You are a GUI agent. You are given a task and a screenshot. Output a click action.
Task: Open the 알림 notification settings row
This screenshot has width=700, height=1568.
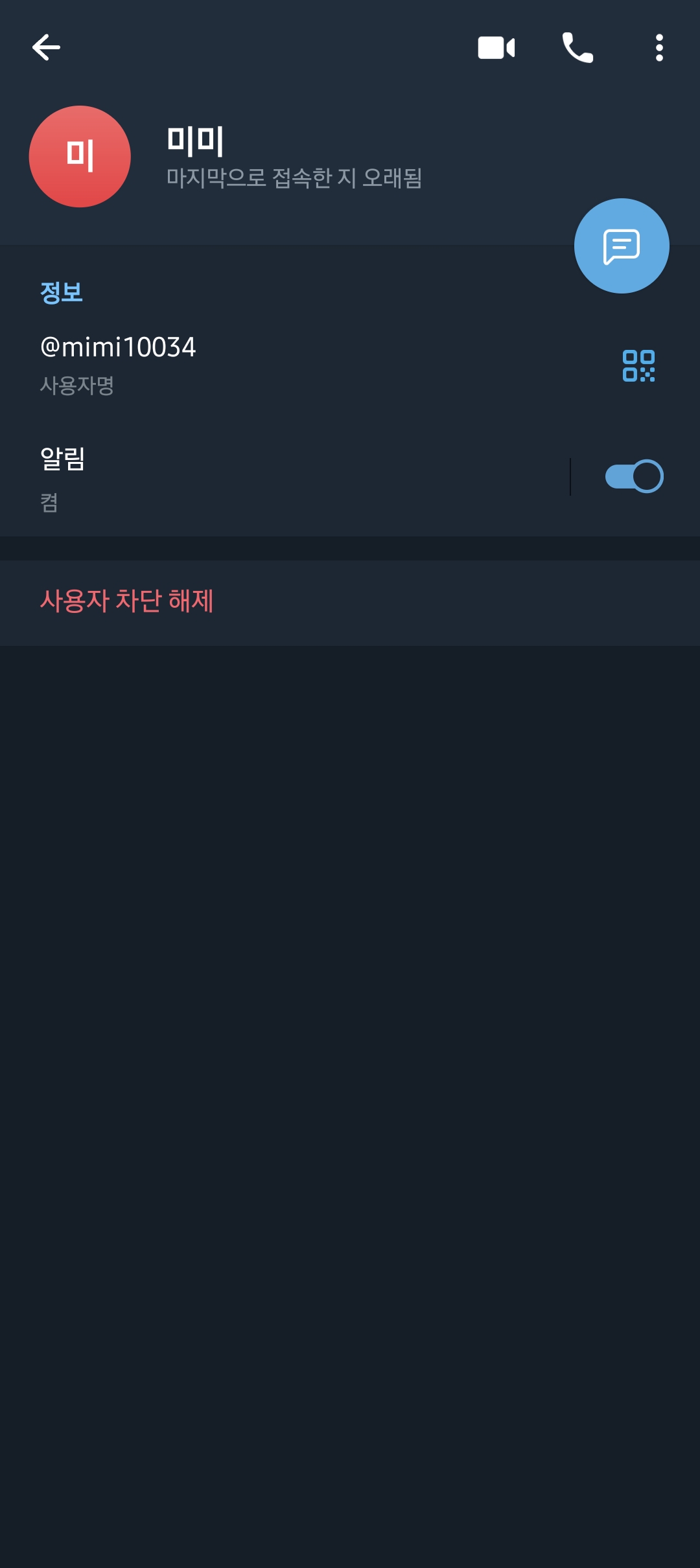pos(259,478)
